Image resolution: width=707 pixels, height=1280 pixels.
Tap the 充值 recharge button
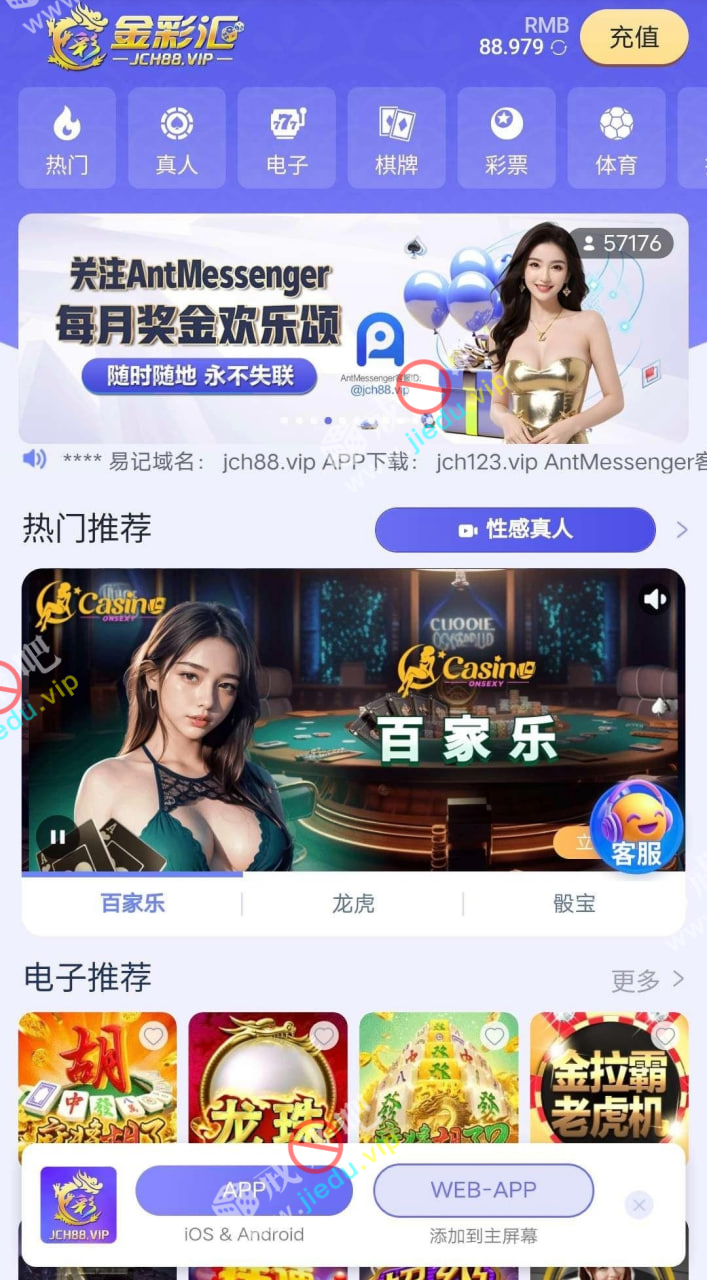pyautogui.click(x=634, y=38)
